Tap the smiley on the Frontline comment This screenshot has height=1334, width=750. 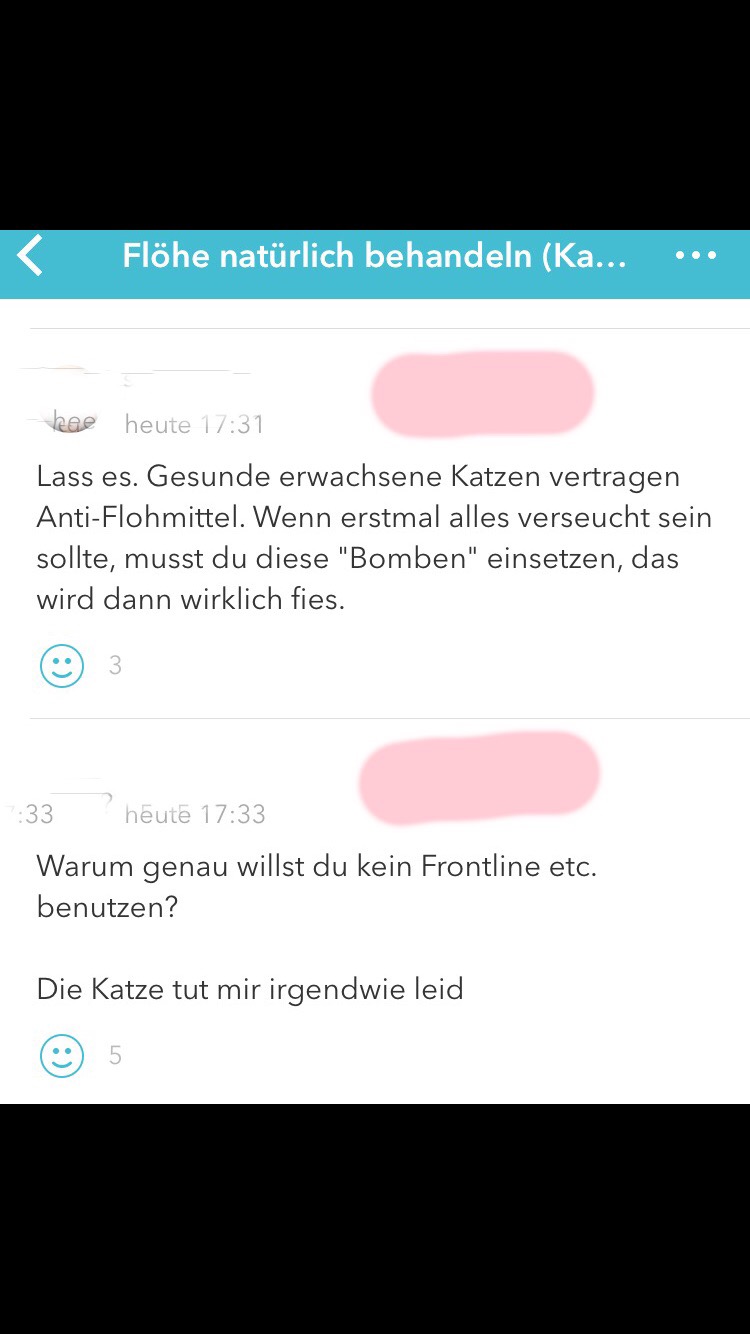click(x=62, y=1055)
